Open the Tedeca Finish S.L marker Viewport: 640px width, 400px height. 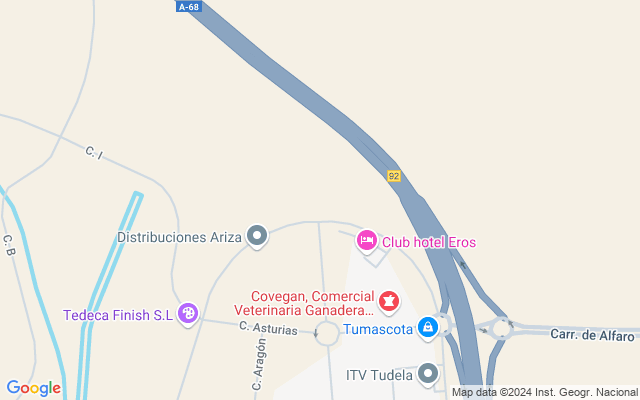(x=187, y=314)
